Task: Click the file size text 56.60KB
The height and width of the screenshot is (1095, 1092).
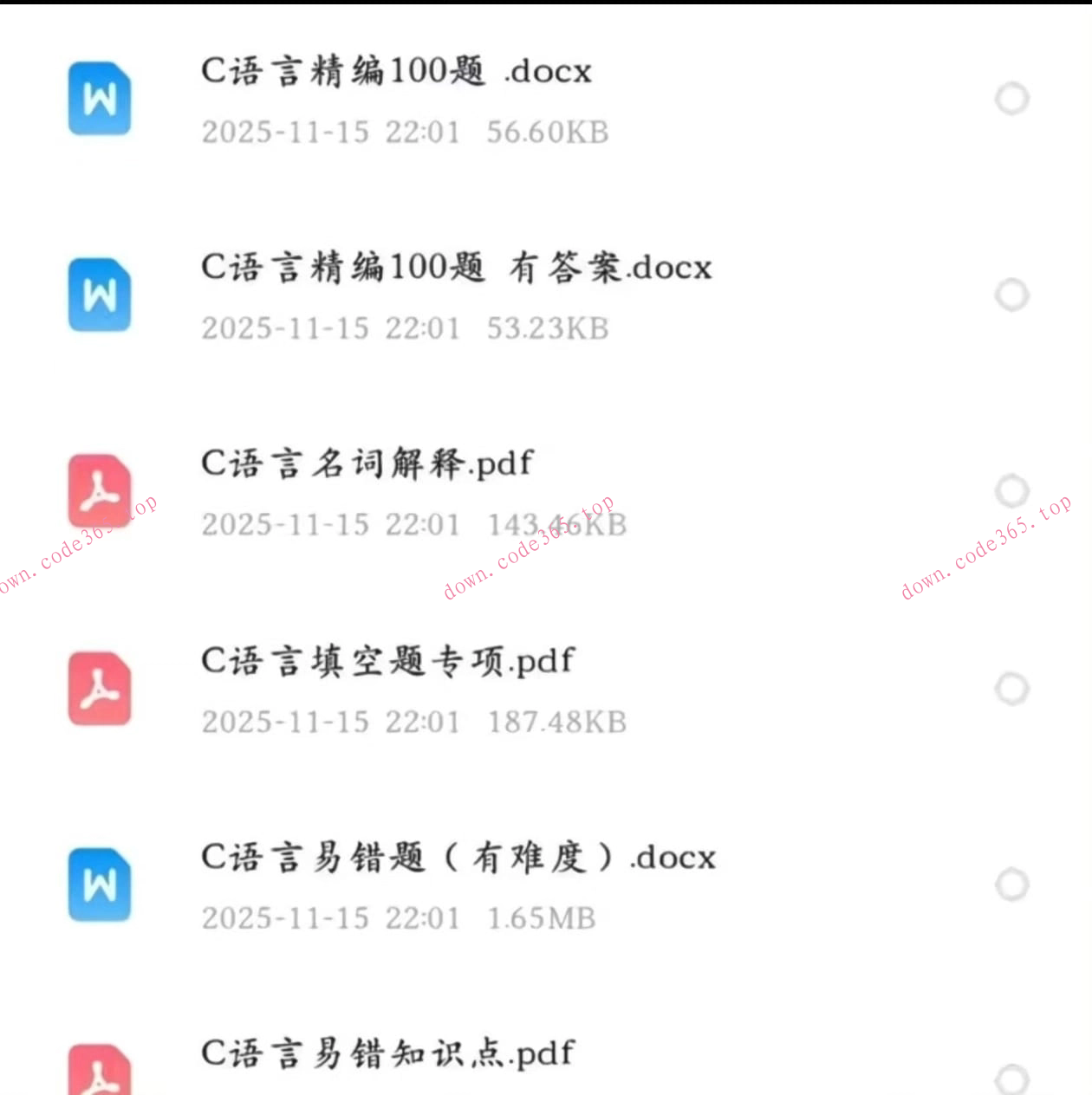Action: (549, 133)
